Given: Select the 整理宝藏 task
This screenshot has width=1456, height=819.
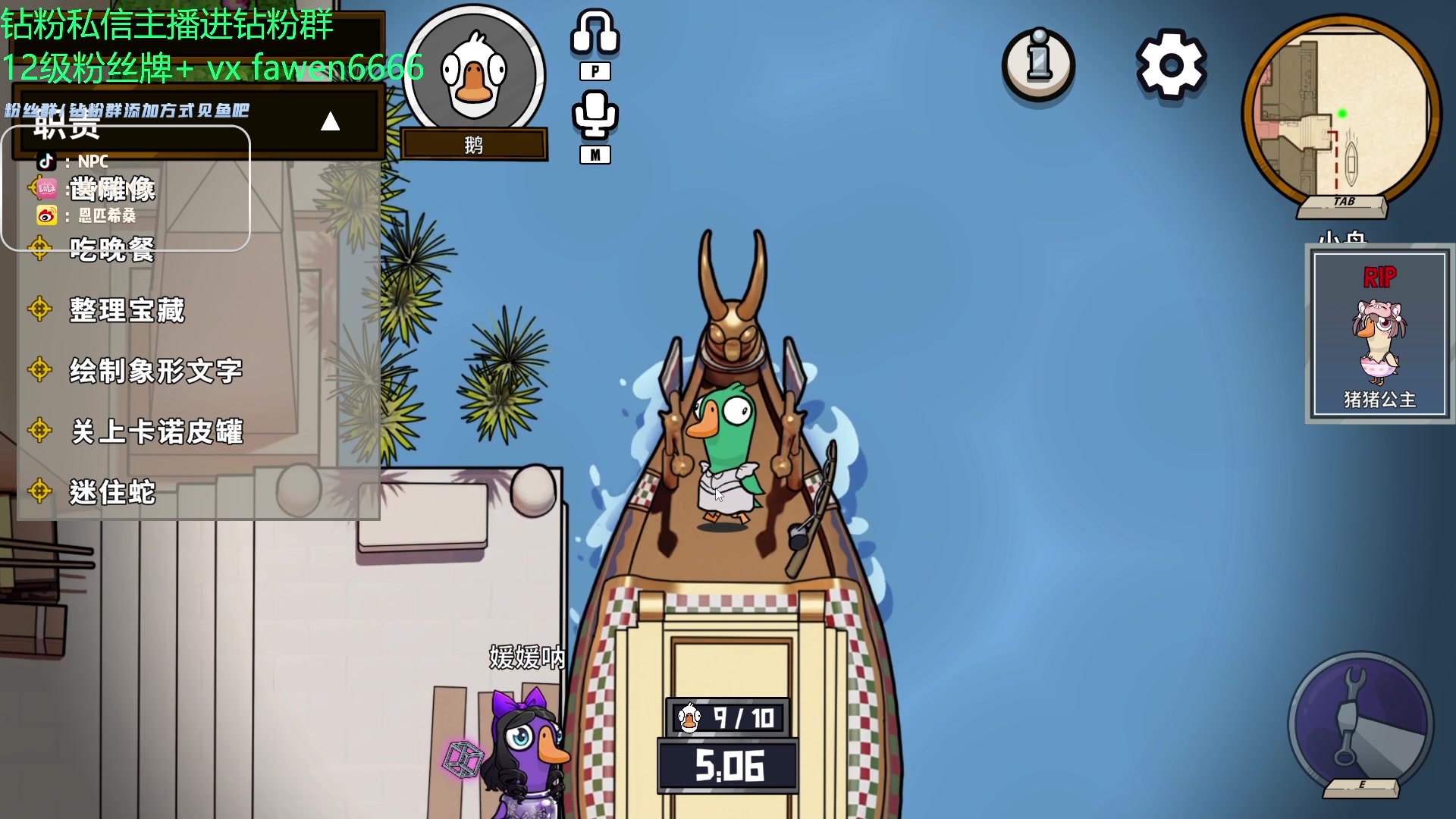Looking at the screenshot, I should click(127, 310).
